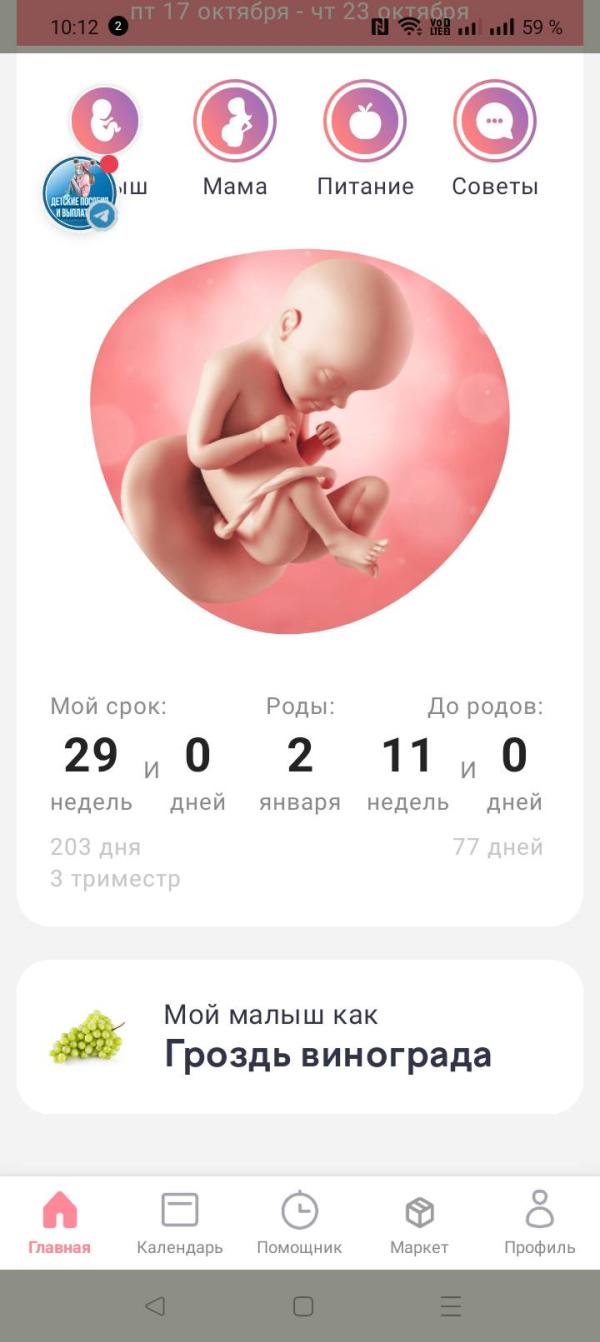The image size is (600, 1342).
Task: Open the Маркет tab
Action: [x=419, y=1222]
